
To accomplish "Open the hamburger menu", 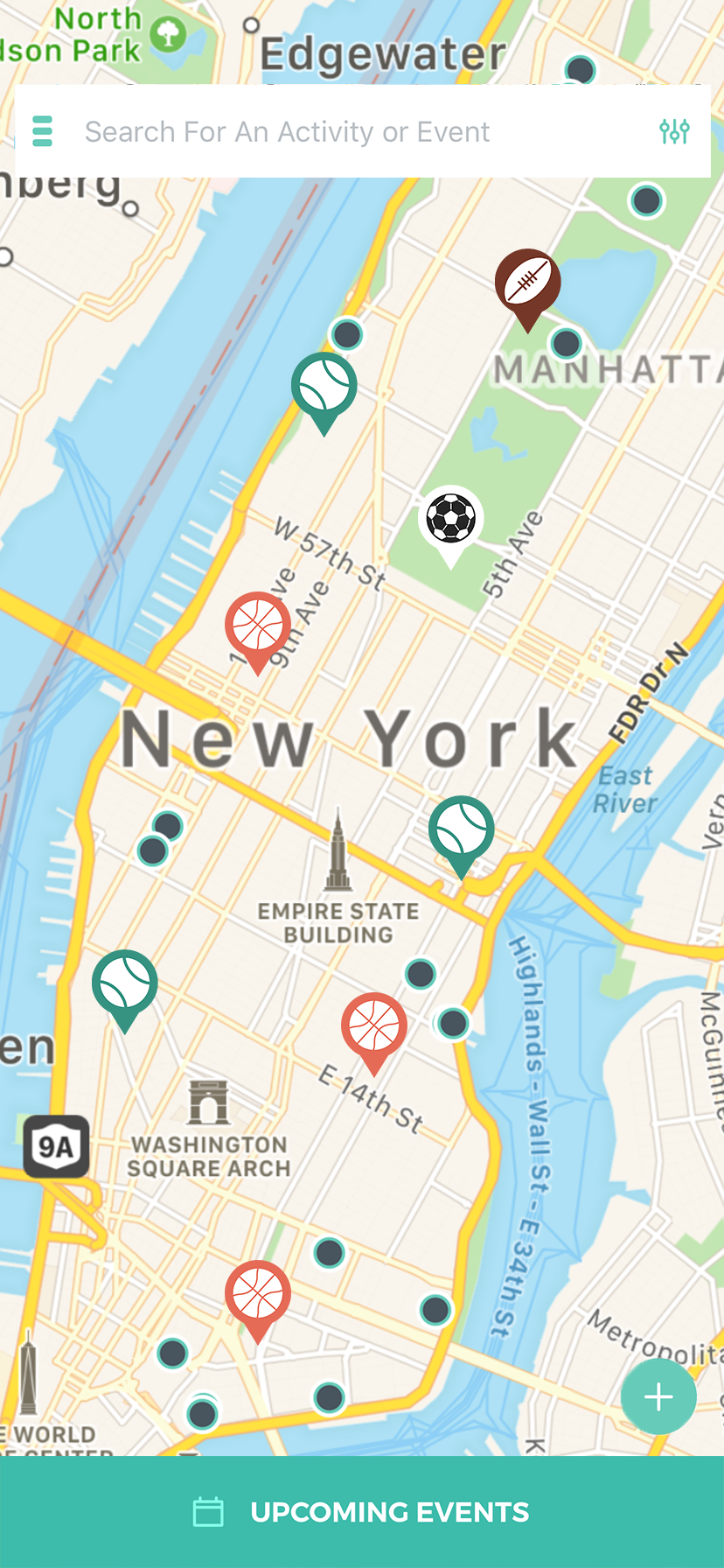I will pyautogui.click(x=42, y=131).
